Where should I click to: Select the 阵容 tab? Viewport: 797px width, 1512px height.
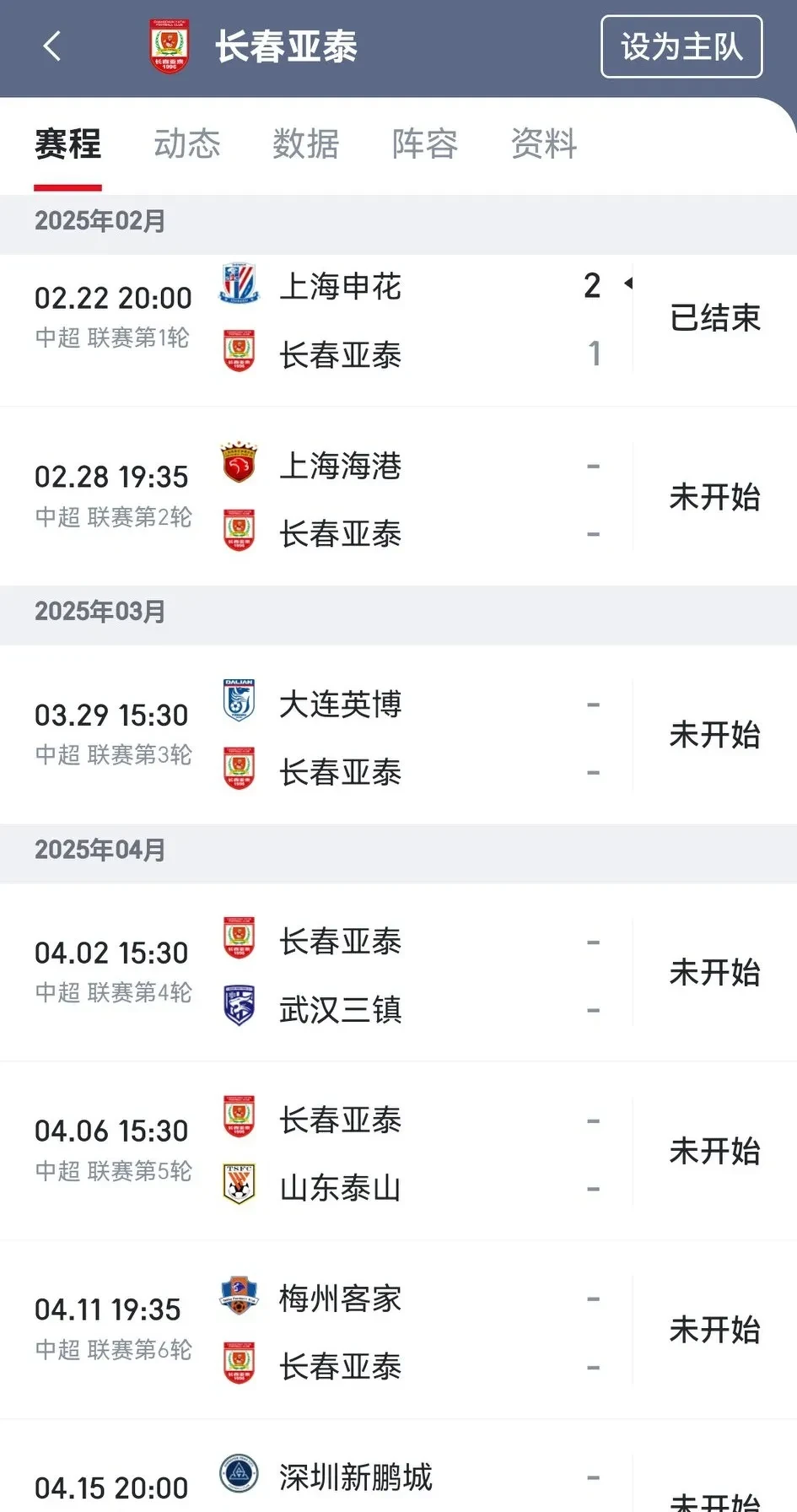[425, 143]
